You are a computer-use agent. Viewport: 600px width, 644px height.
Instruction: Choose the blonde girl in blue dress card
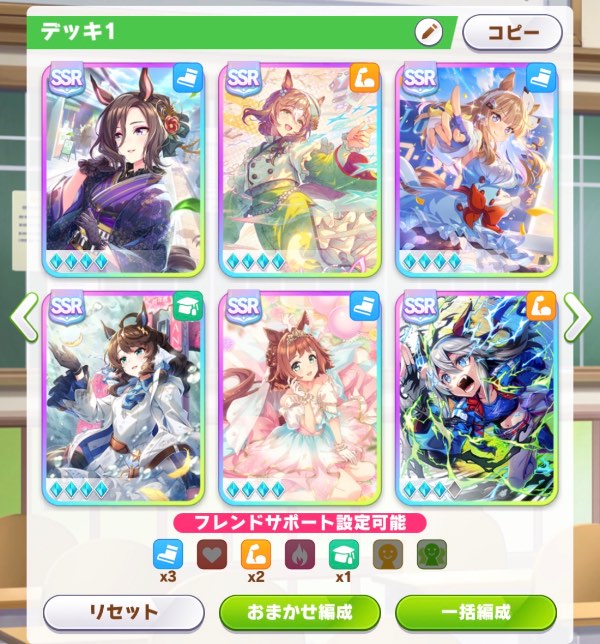(476, 167)
